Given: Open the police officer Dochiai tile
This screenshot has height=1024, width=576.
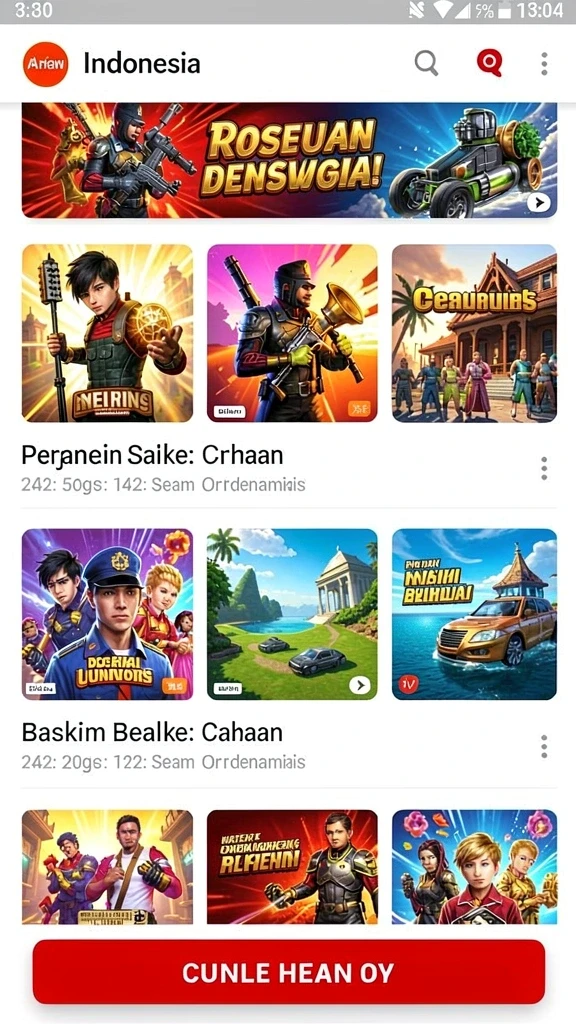Looking at the screenshot, I should pyautogui.click(x=107, y=614).
